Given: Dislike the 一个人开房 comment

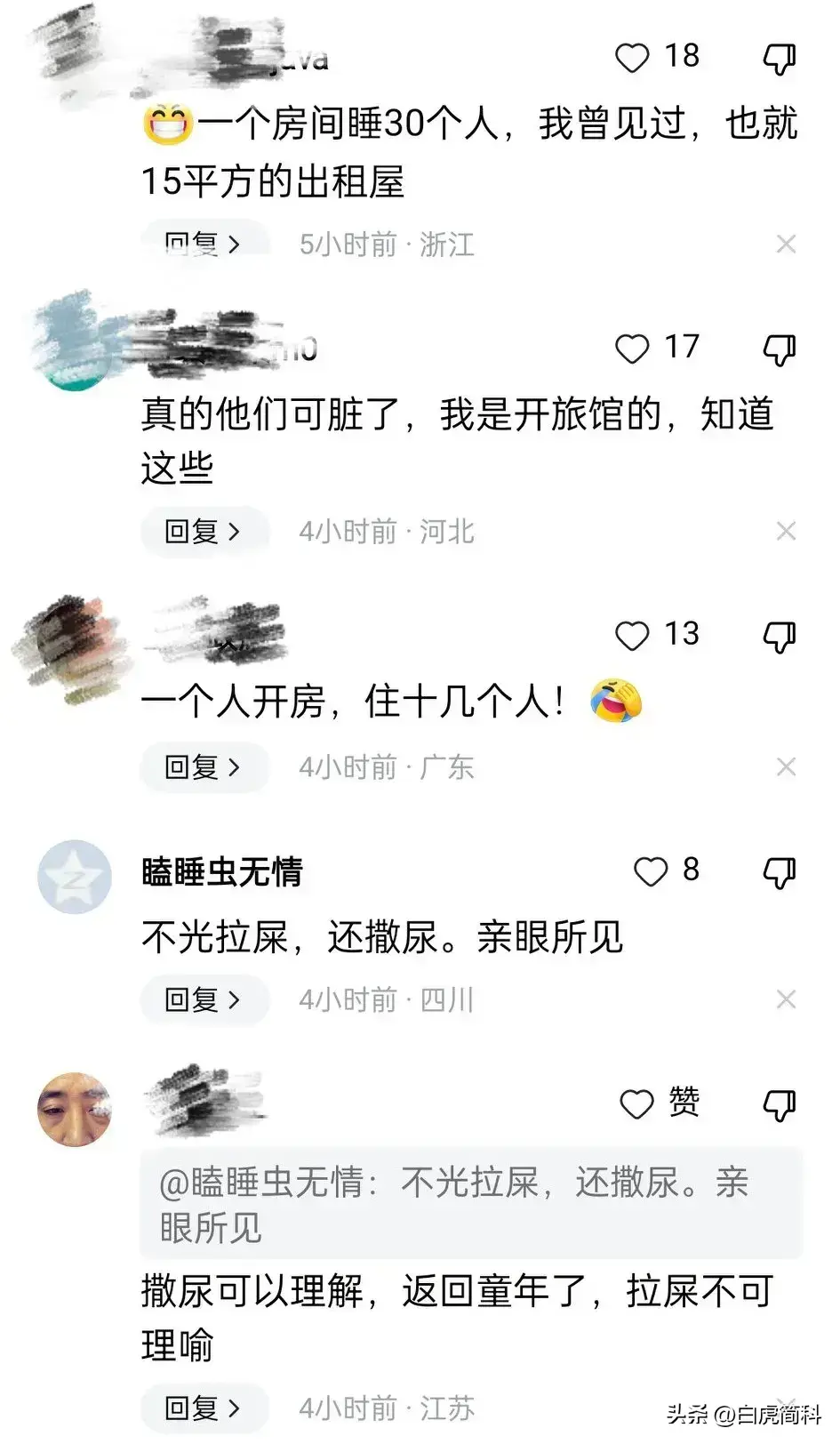Looking at the screenshot, I should [780, 637].
